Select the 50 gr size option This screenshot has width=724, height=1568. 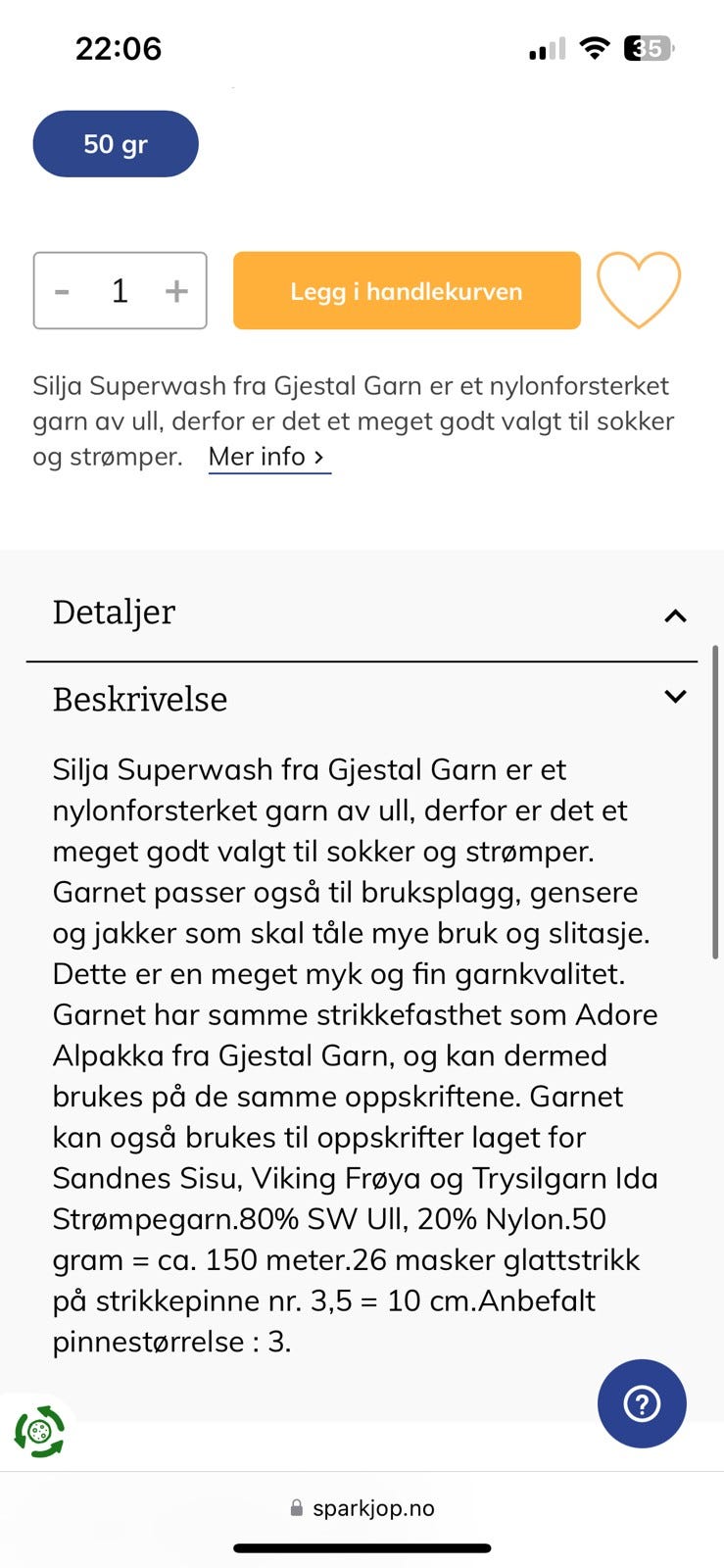115,143
